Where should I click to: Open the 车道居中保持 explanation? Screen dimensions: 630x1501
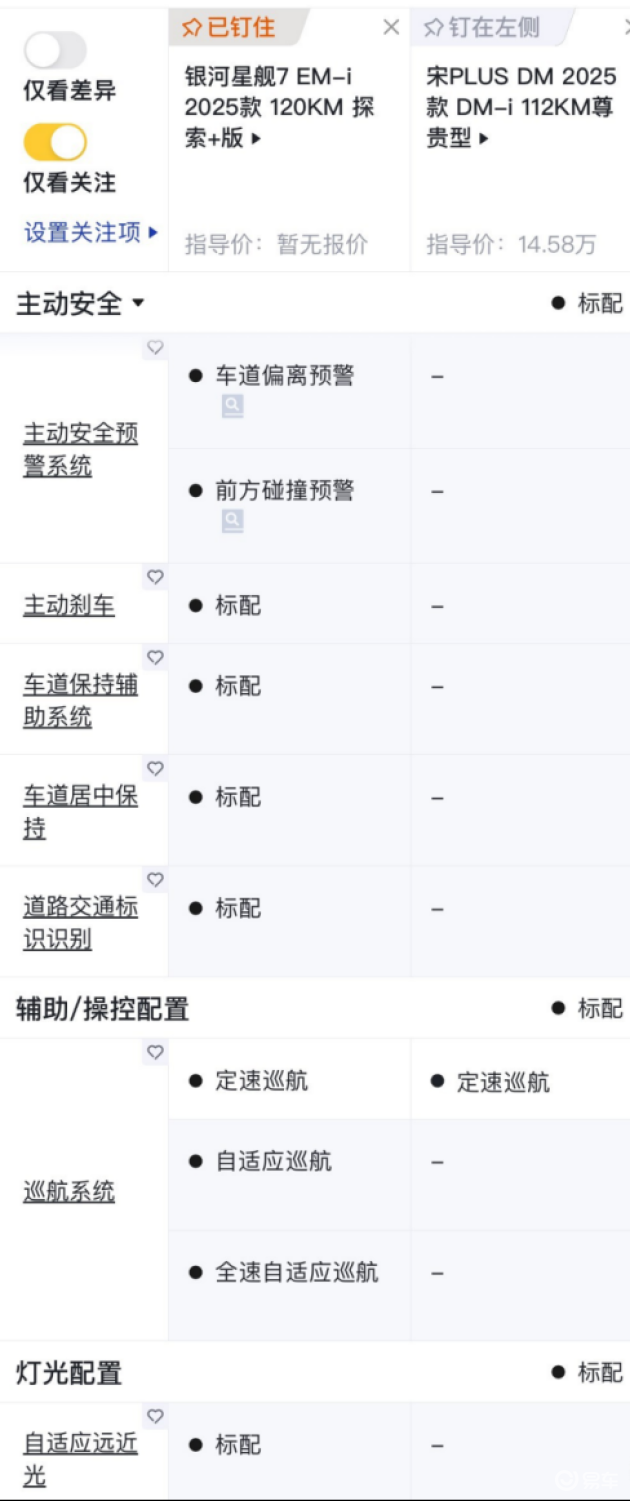click(80, 811)
